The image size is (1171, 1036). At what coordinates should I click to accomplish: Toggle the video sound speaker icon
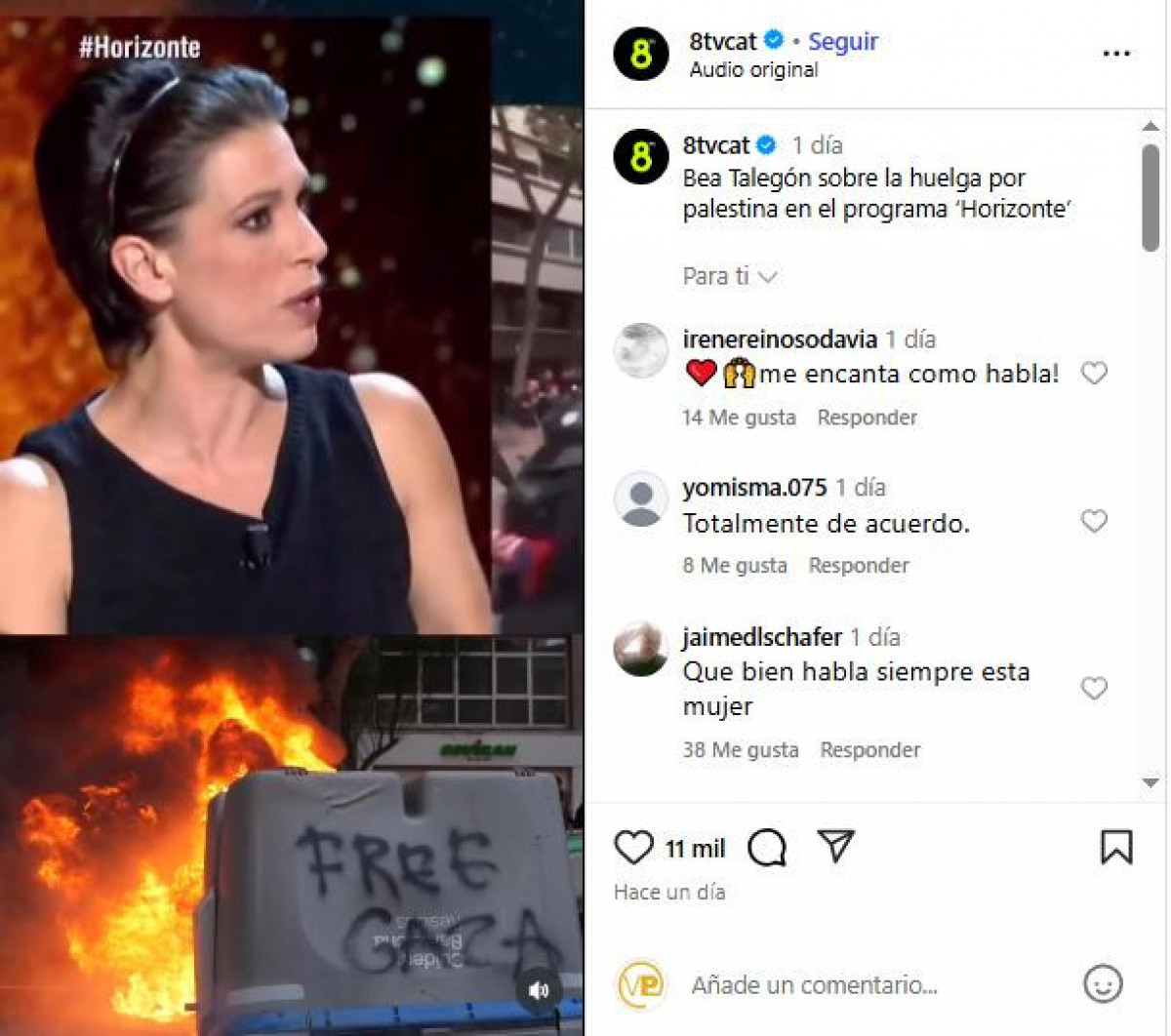click(539, 990)
